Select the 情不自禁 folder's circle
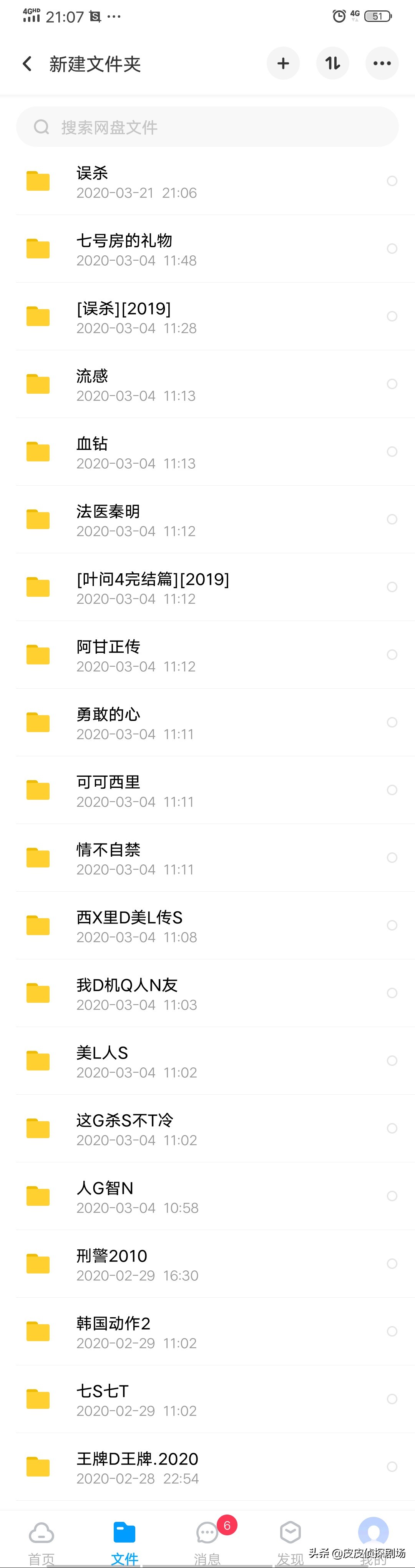 point(392,858)
